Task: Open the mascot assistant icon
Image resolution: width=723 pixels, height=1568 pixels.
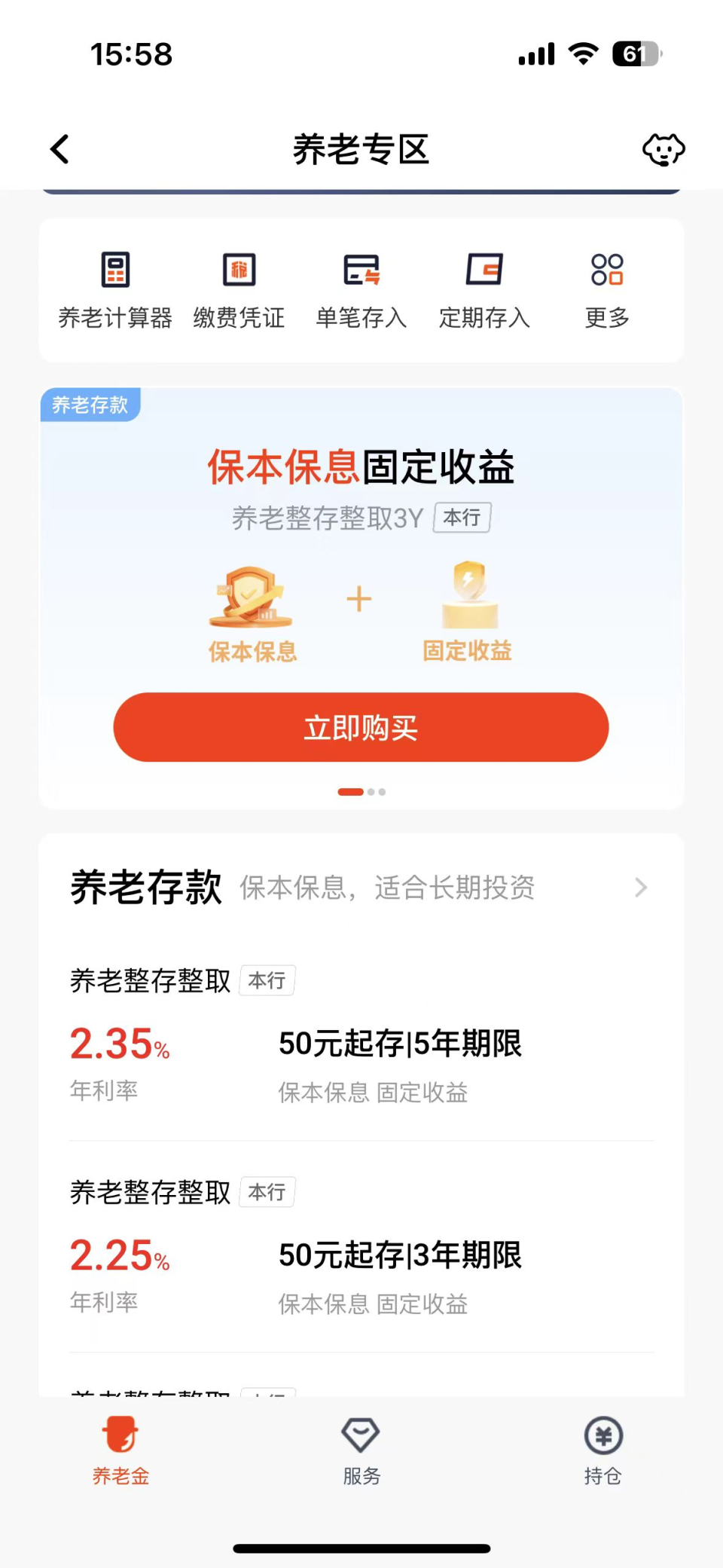Action: 663,149
